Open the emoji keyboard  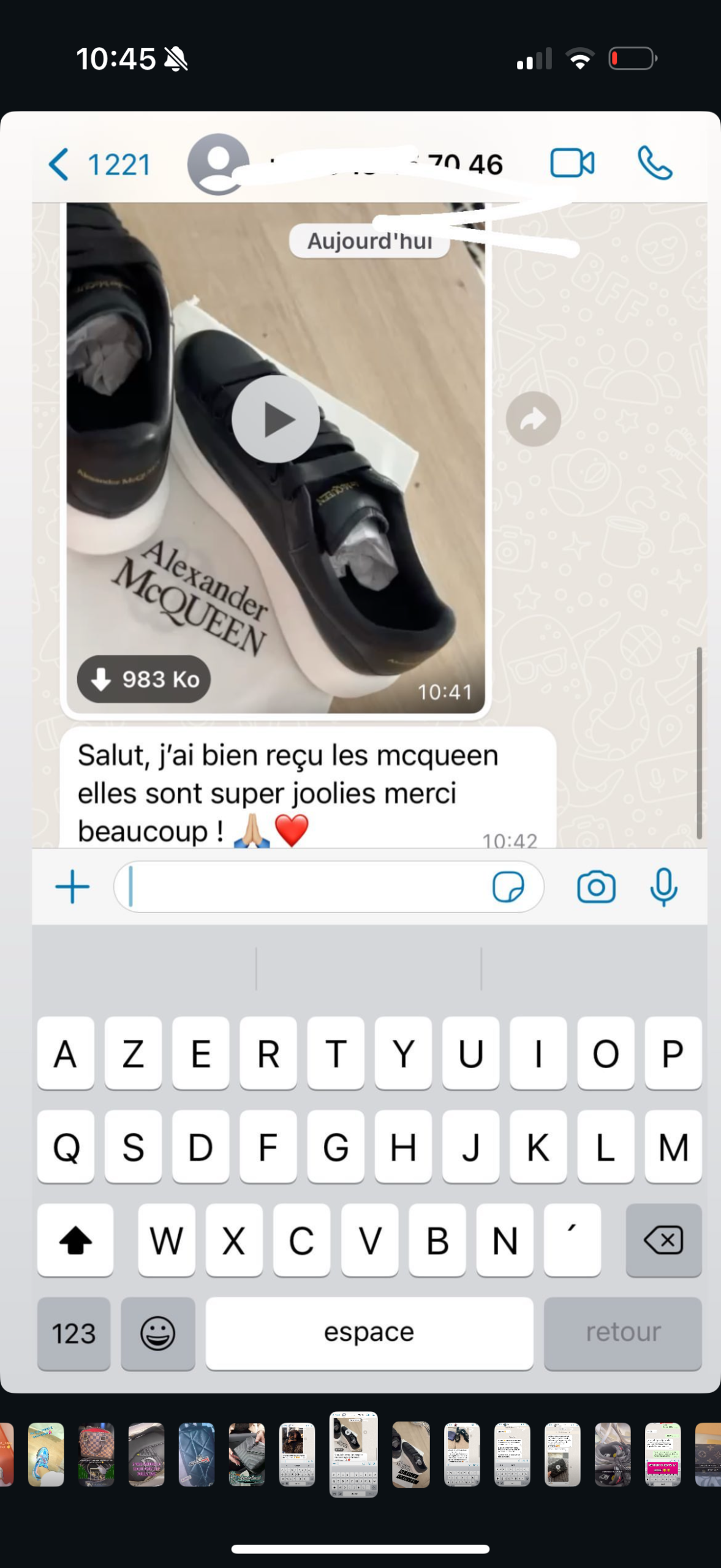click(158, 1333)
